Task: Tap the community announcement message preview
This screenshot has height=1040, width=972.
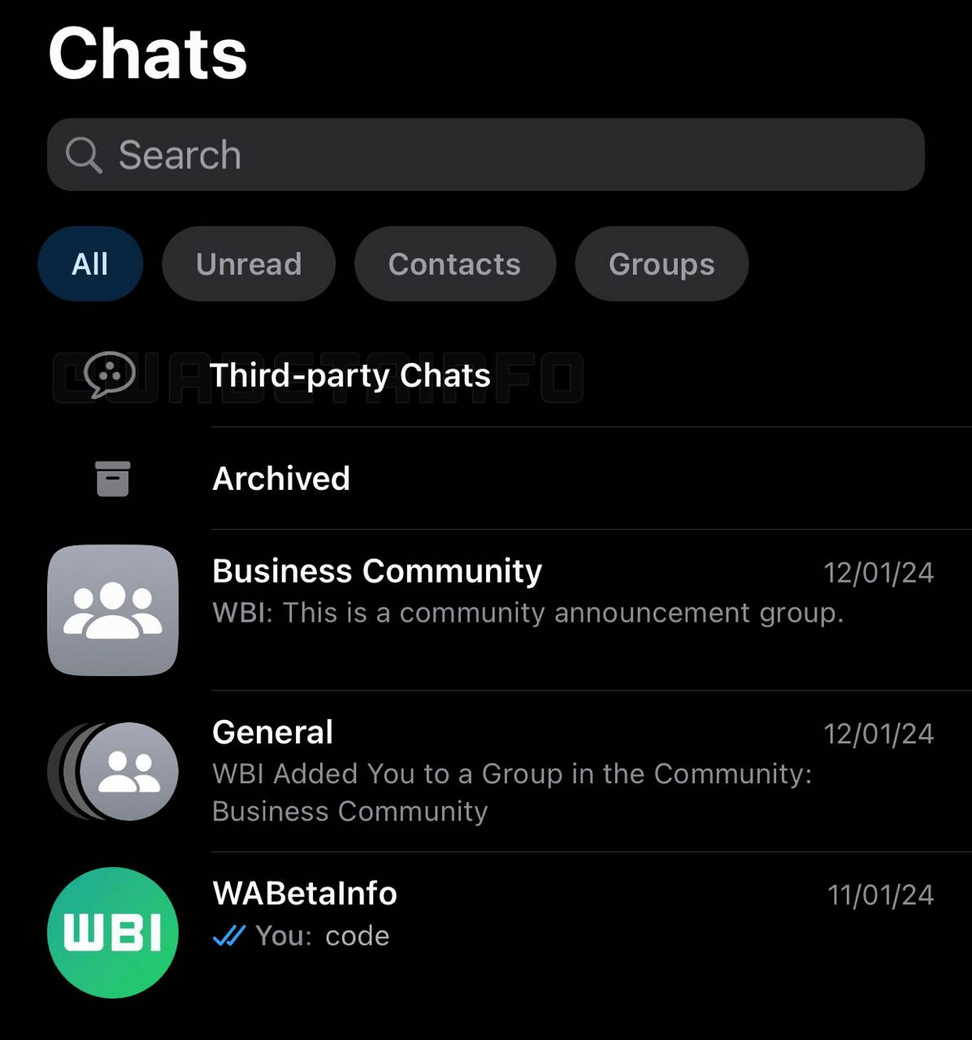Action: (x=528, y=613)
